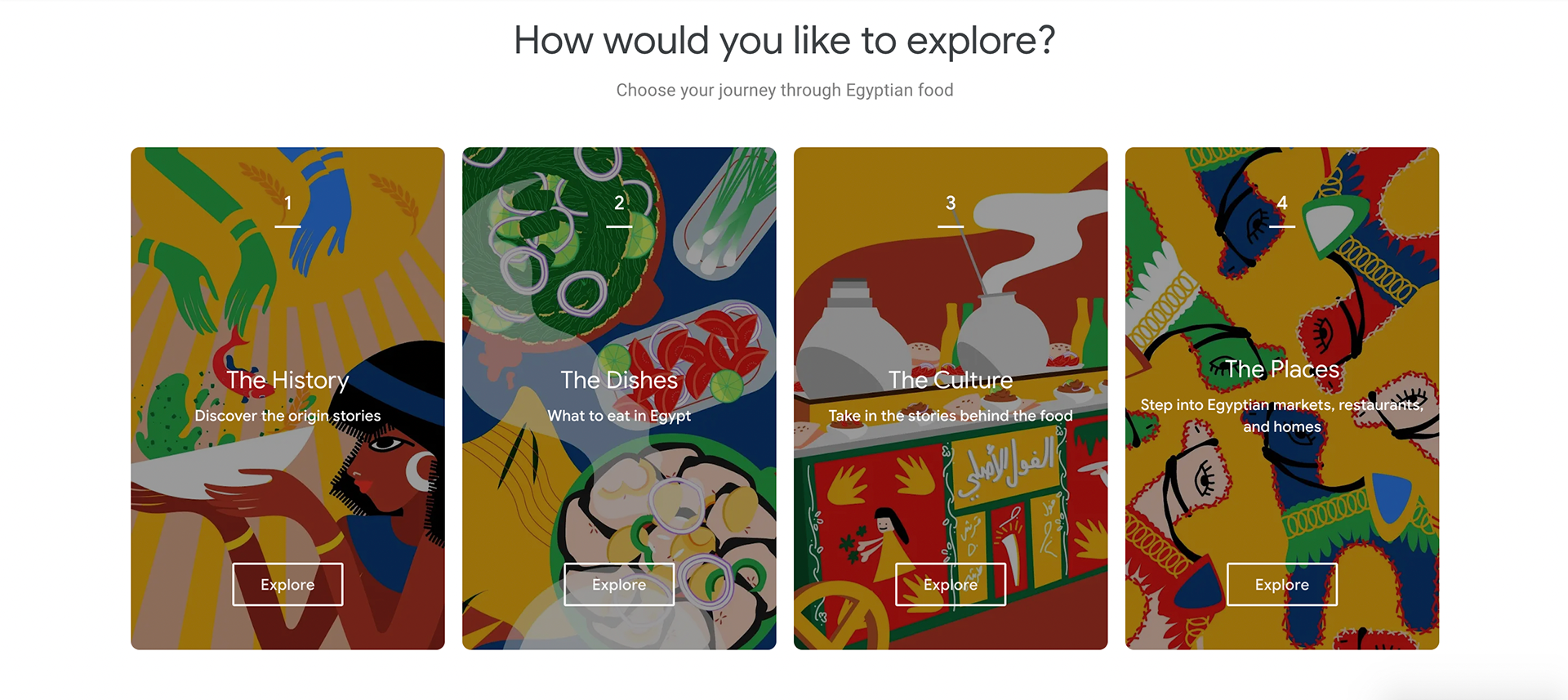
Task: Tap Explore under The Culture
Action: coord(951,584)
